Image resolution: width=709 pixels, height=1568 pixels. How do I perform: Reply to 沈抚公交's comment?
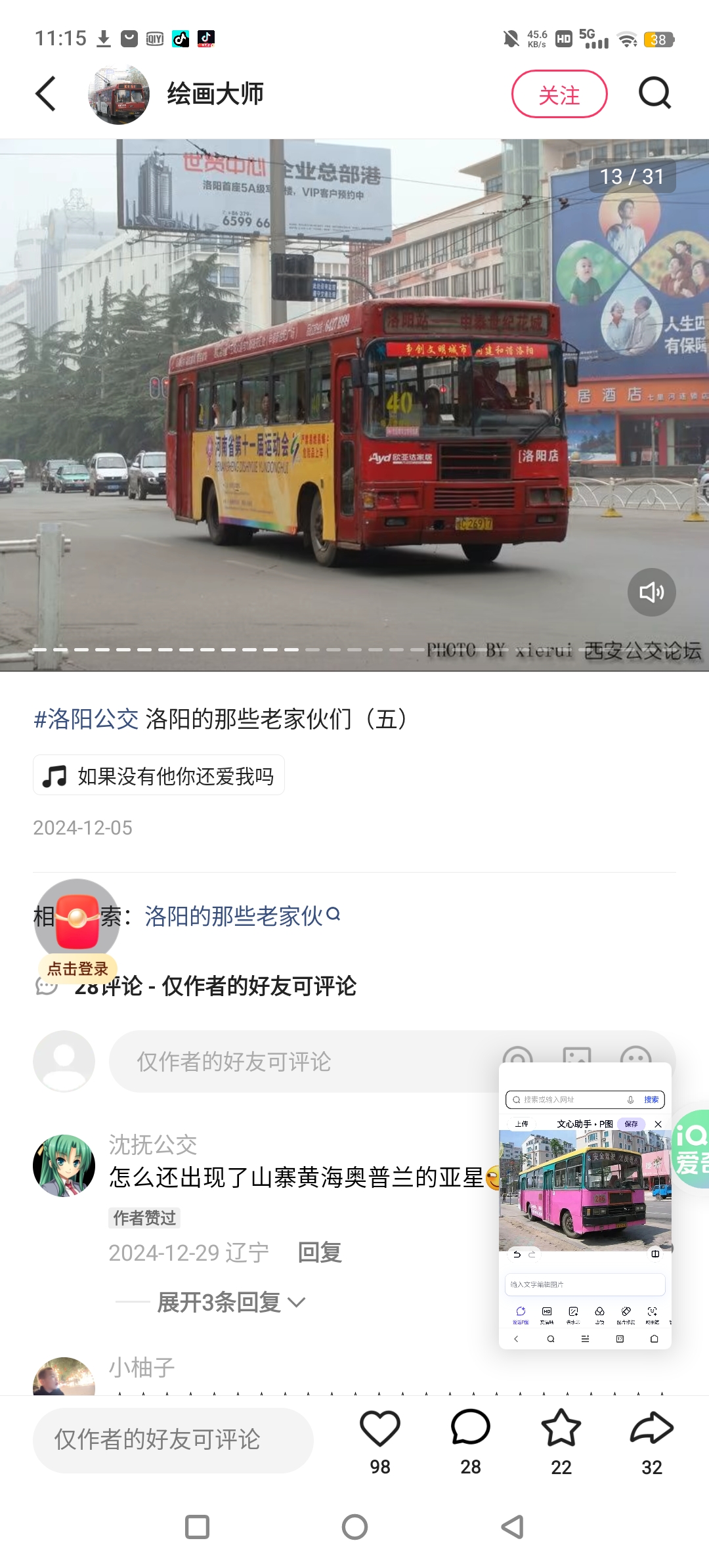coord(319,1252)
